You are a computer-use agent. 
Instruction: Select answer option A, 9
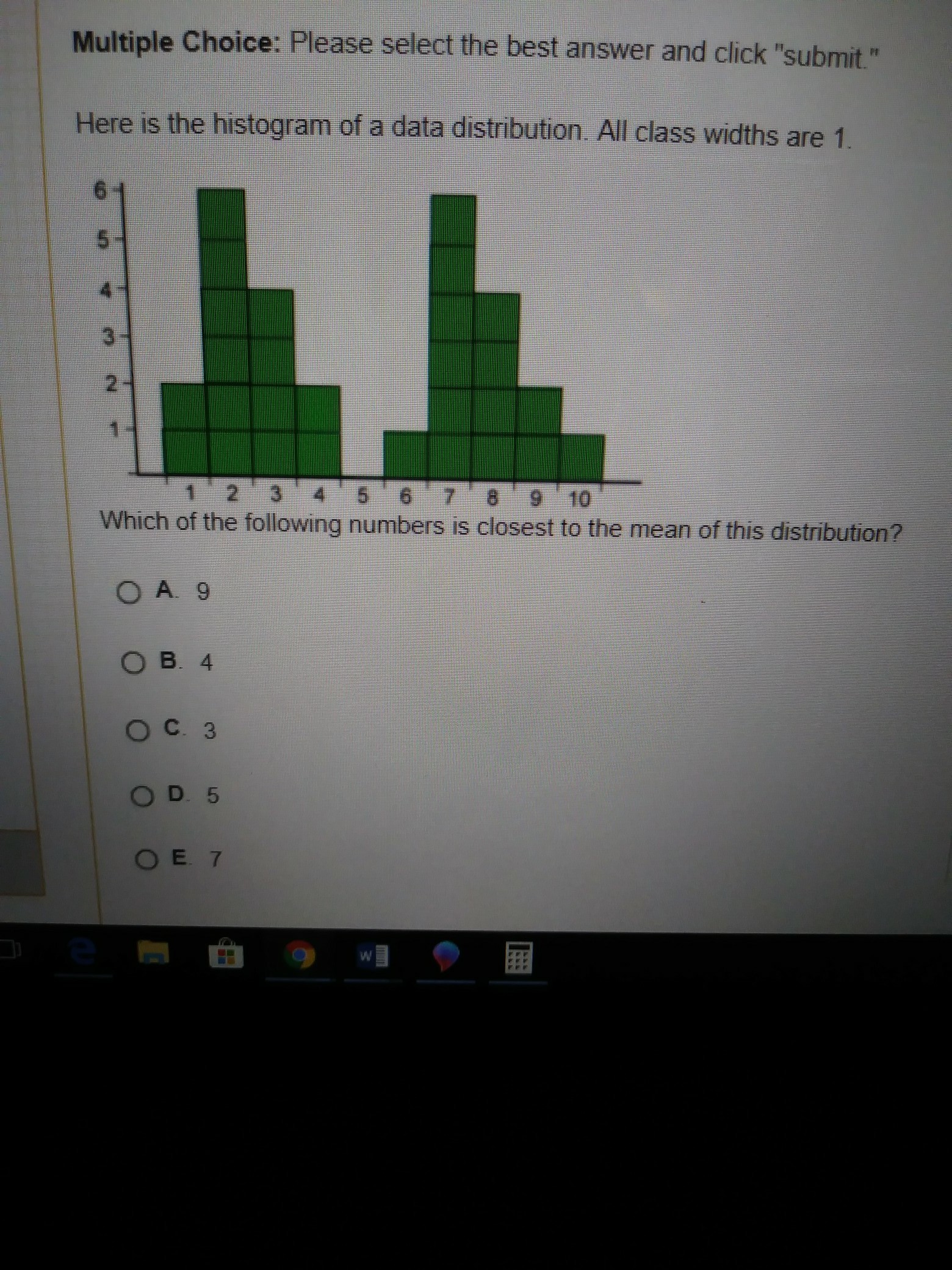click(x=128, y=592)
